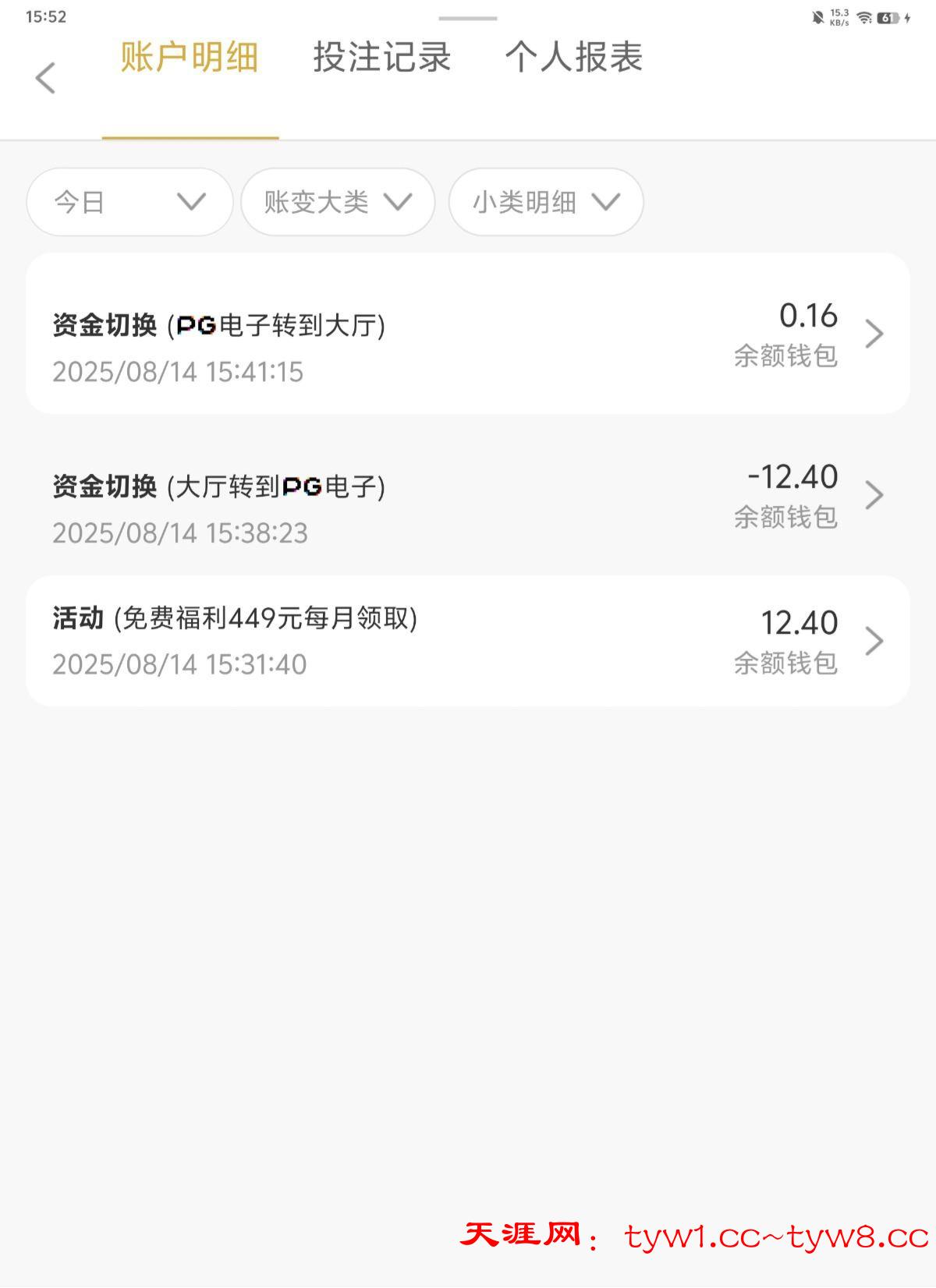
Task: Open the 0.16 PG电子转到大厅 record
Action: (467, 334)
